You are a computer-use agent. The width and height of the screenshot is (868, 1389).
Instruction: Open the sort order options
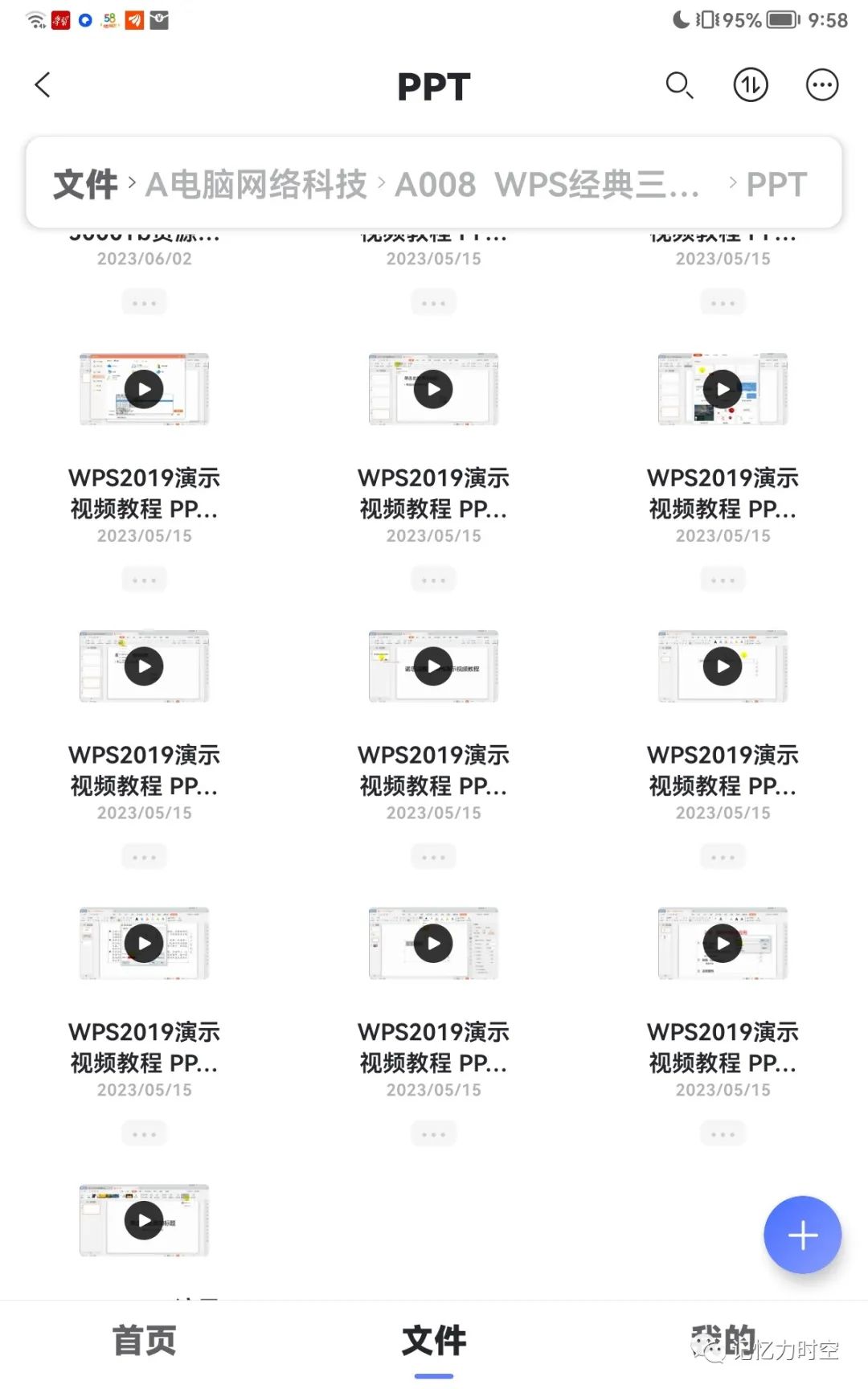(751, 85)
